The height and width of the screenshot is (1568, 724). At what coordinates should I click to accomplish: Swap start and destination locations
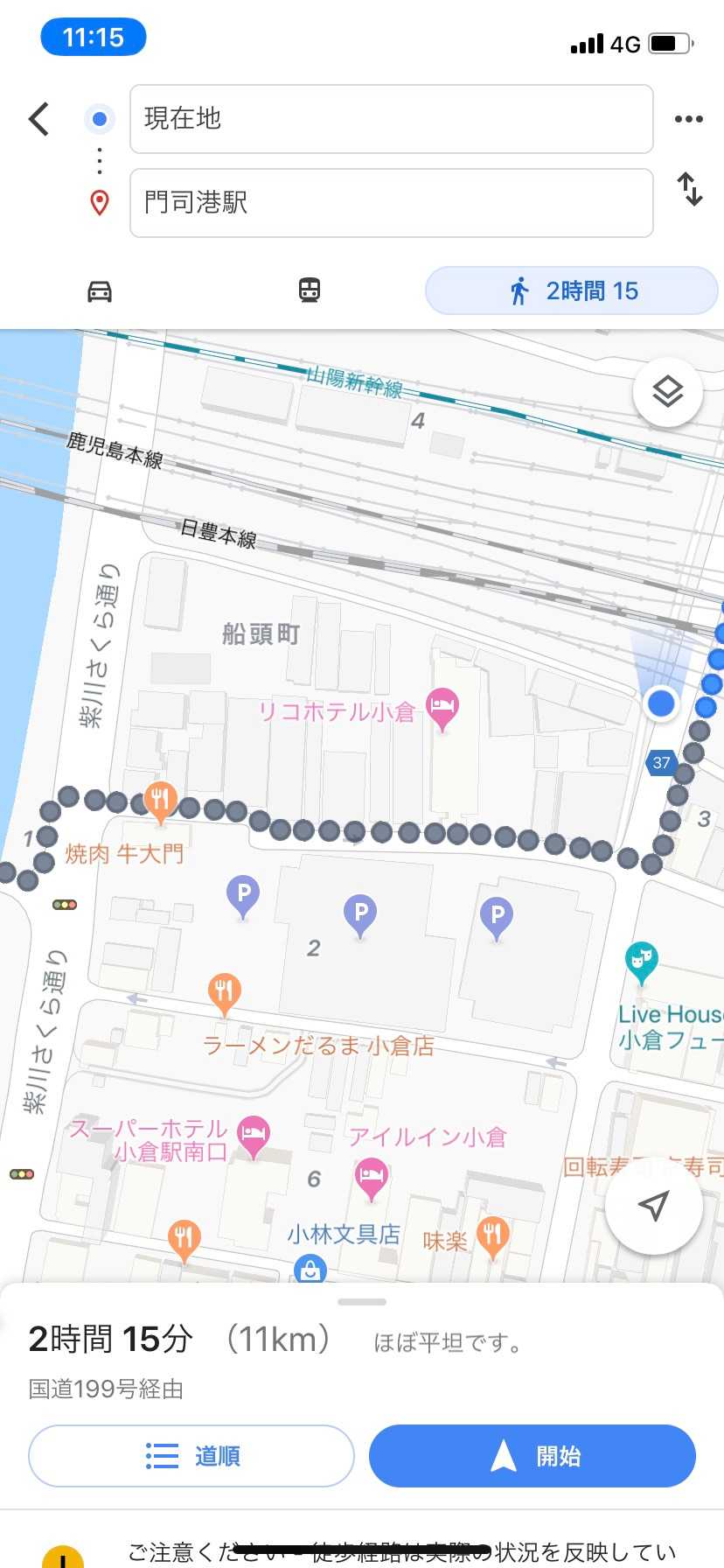[x=690, y=189]
